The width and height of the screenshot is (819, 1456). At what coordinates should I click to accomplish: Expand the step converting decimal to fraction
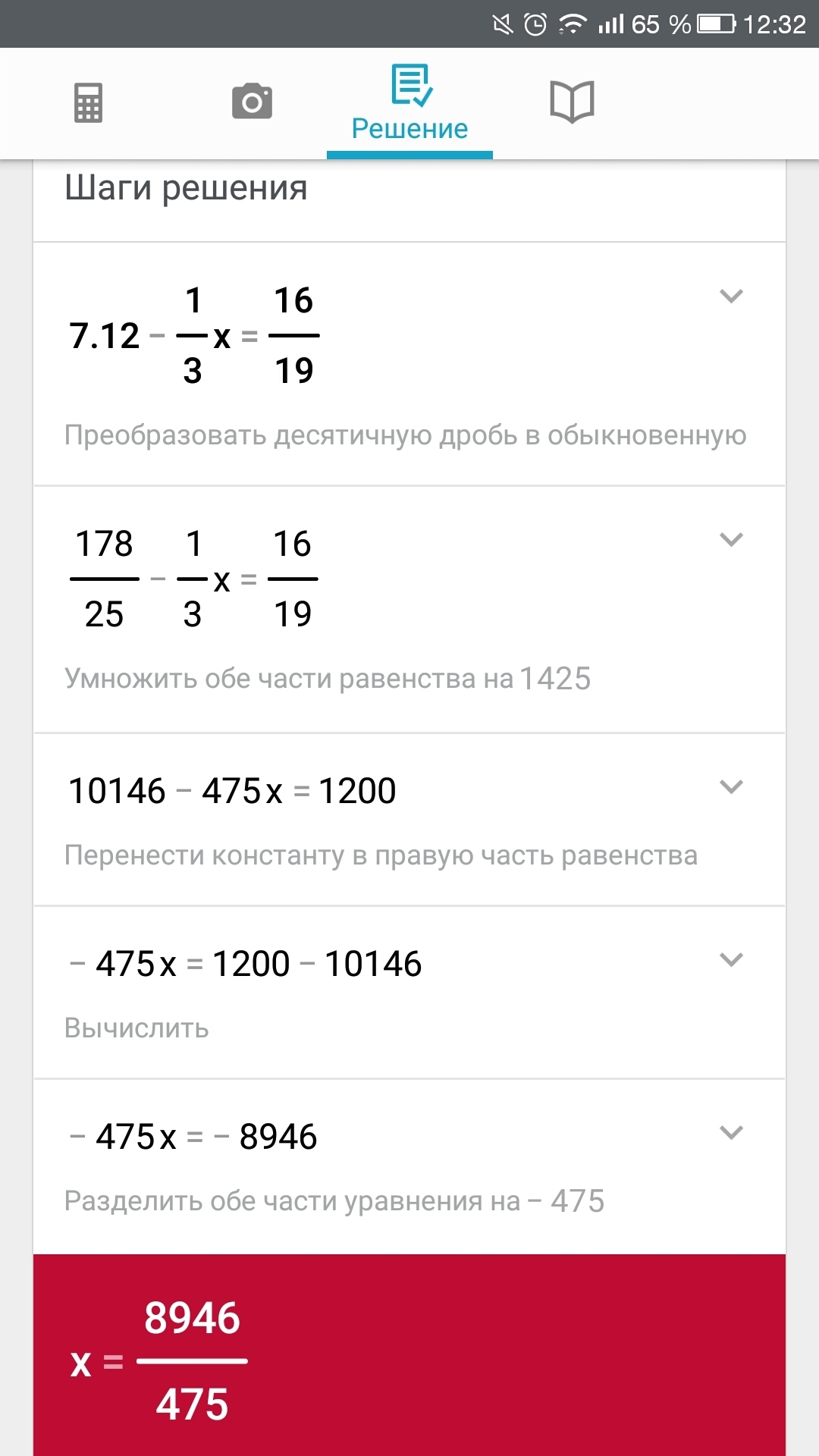click(x=731, y=296)
